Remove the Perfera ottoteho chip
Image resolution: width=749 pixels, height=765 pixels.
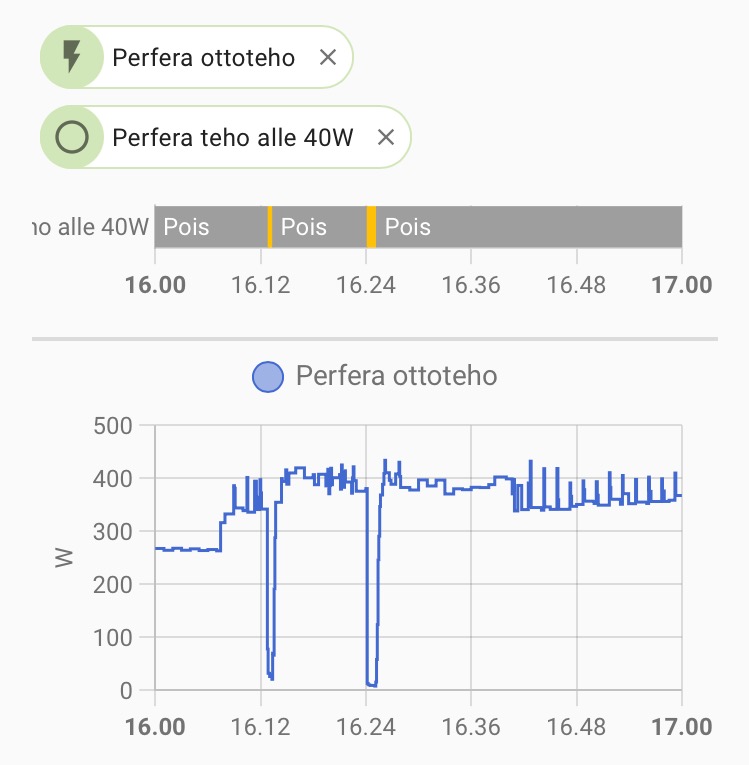point(327,58)
